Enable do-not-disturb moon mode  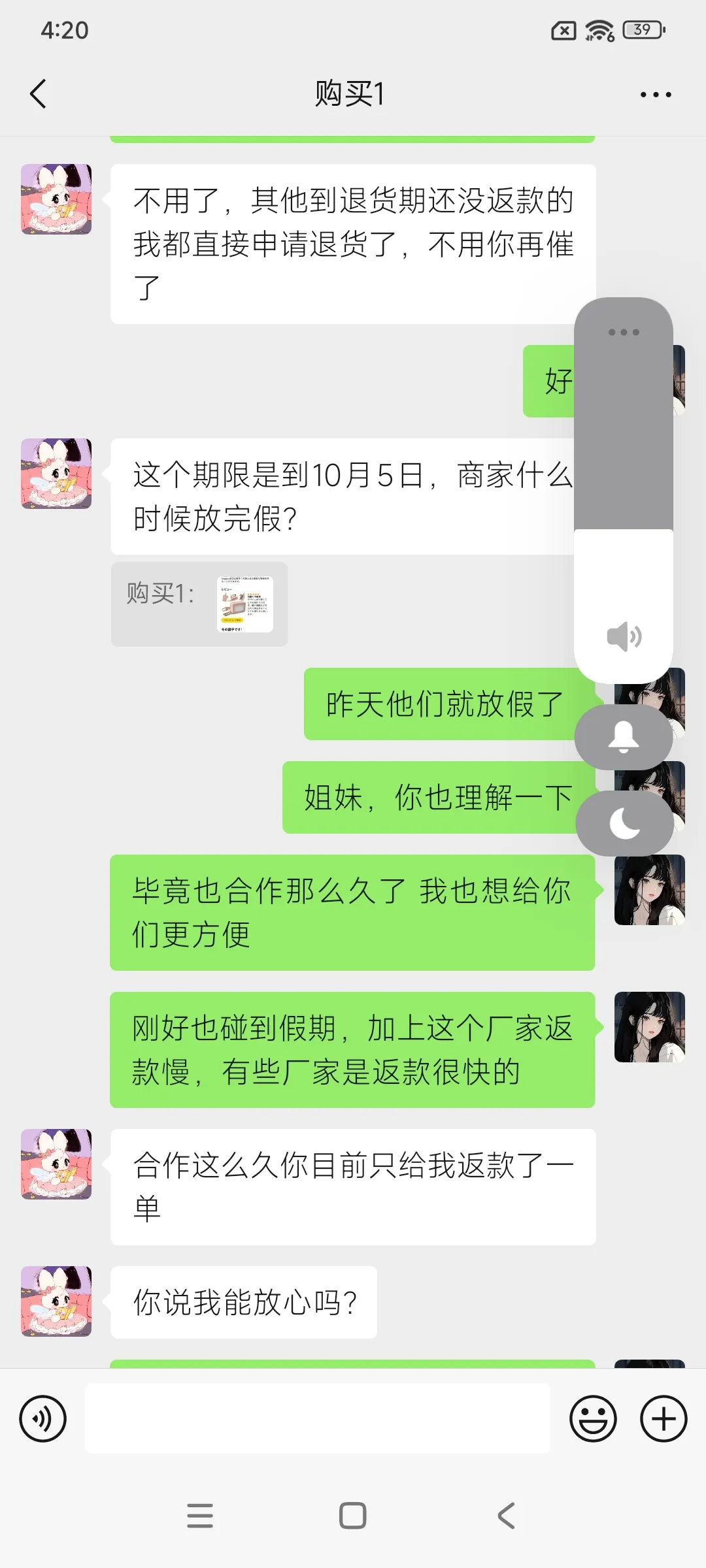click(x=624, y=823)
